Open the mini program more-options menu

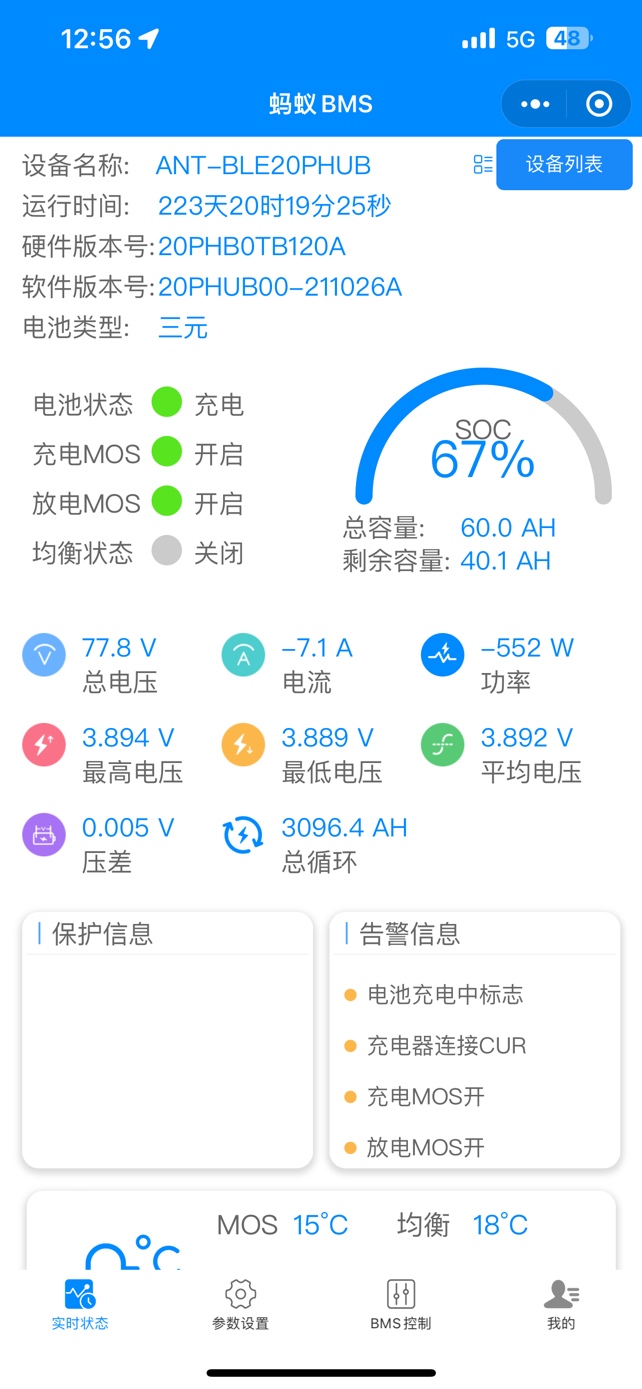click(x=535, y=104)
